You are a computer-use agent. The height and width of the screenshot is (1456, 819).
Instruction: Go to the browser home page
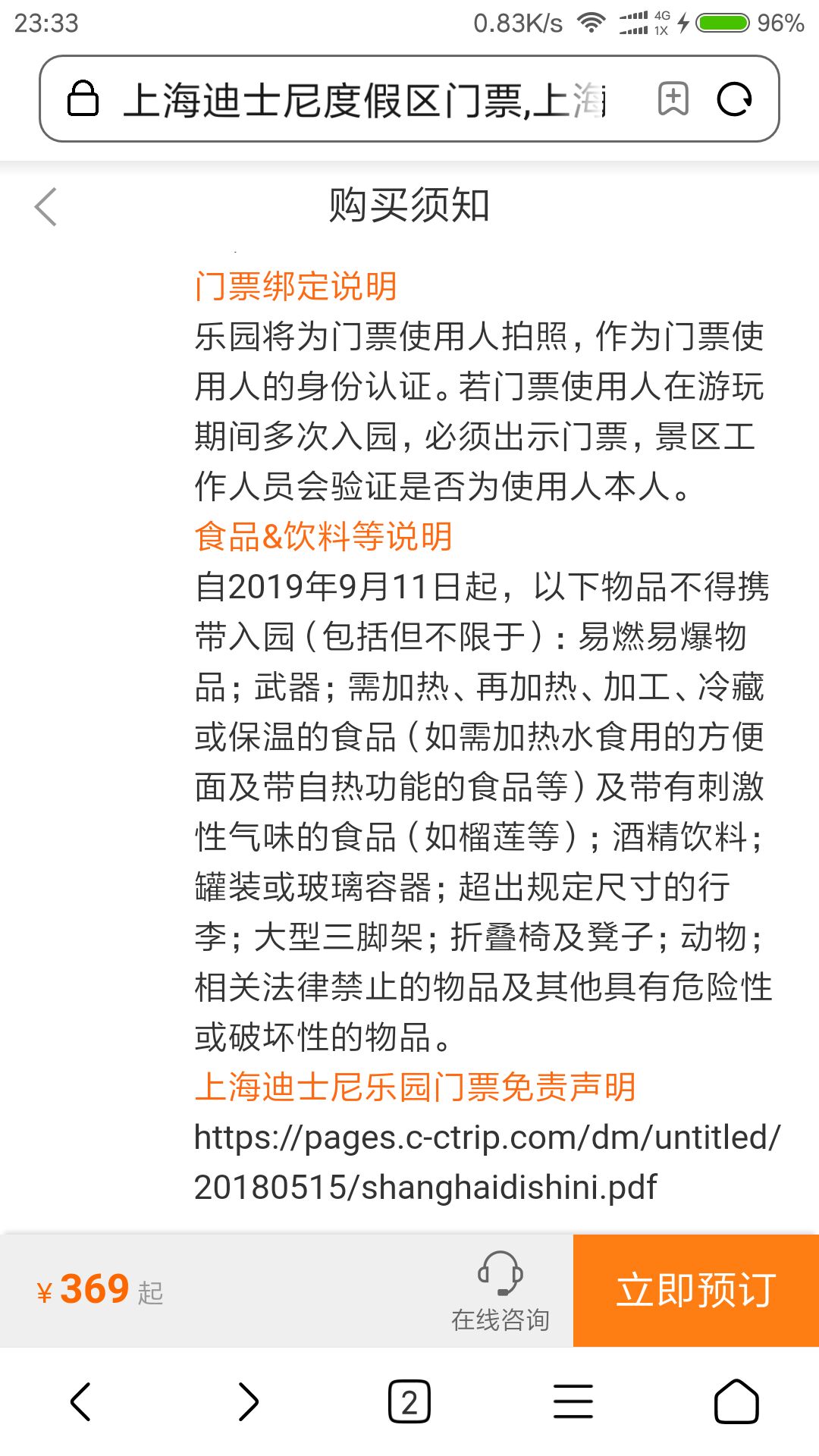point(736,1401)
